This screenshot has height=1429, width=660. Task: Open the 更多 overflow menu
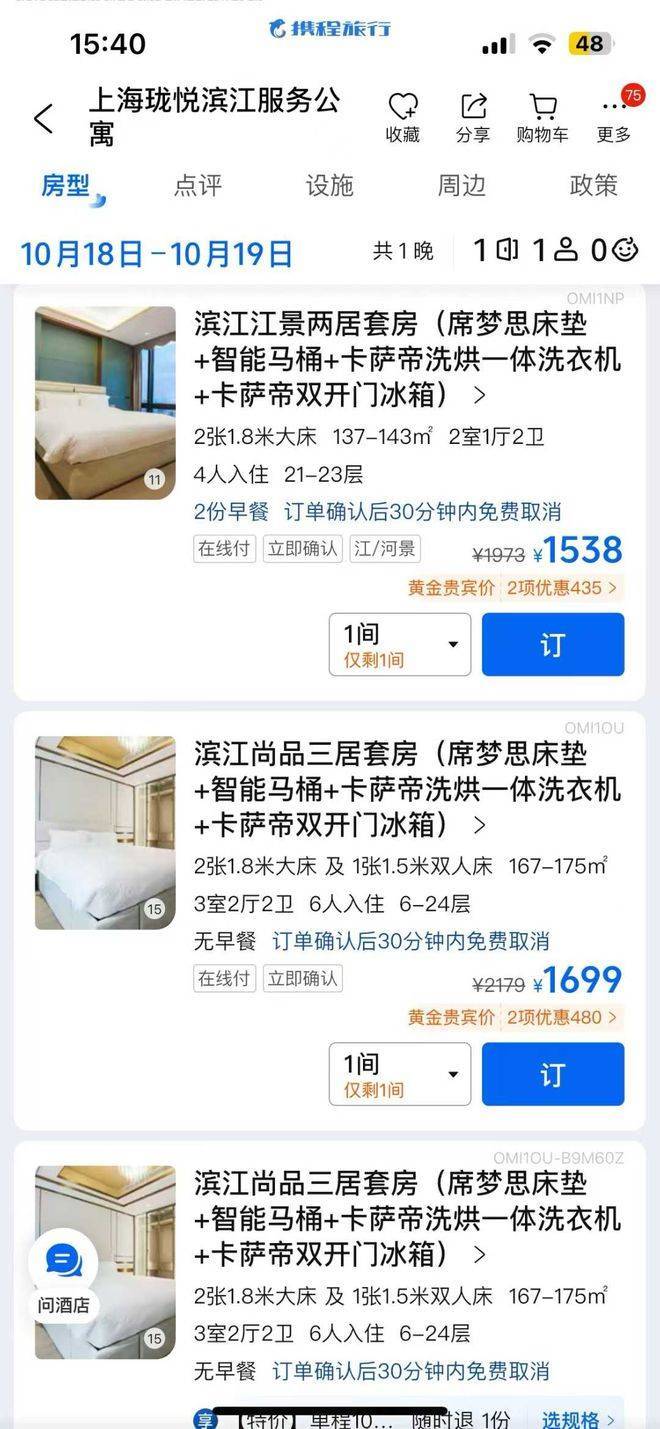614,118
